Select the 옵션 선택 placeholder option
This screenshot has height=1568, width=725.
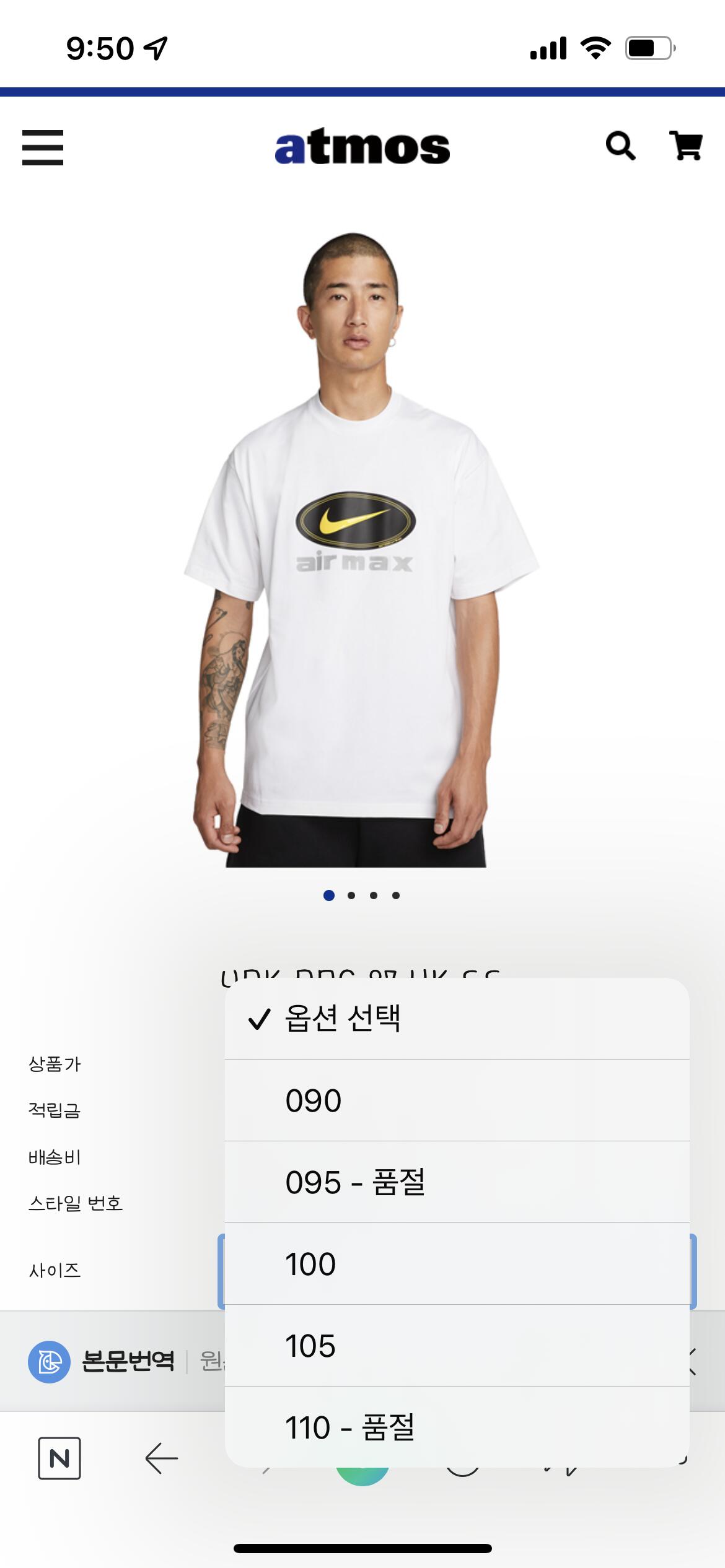(457, 1019)
